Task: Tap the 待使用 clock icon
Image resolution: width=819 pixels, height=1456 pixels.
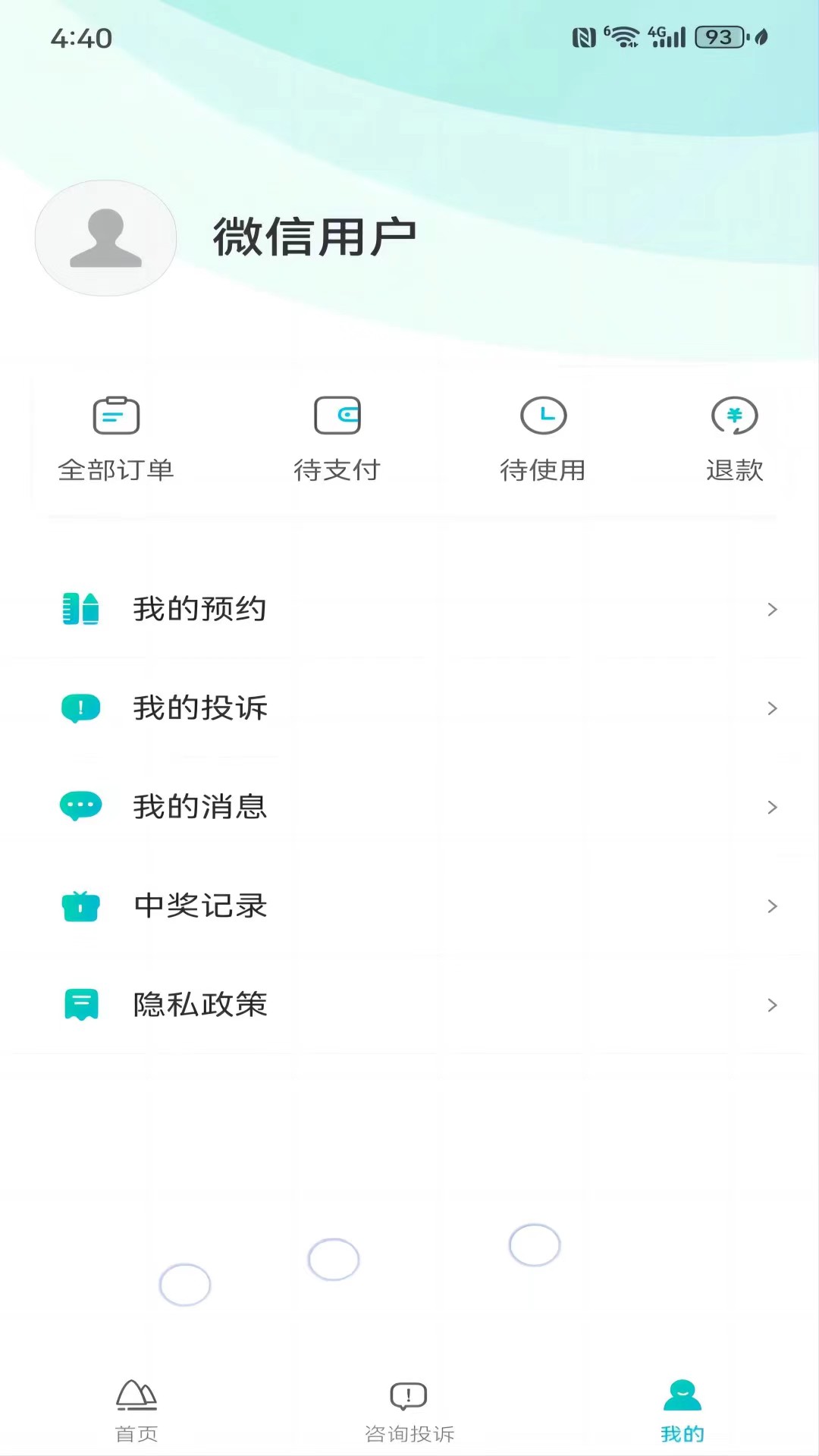Action: click(x=544, y=415)
